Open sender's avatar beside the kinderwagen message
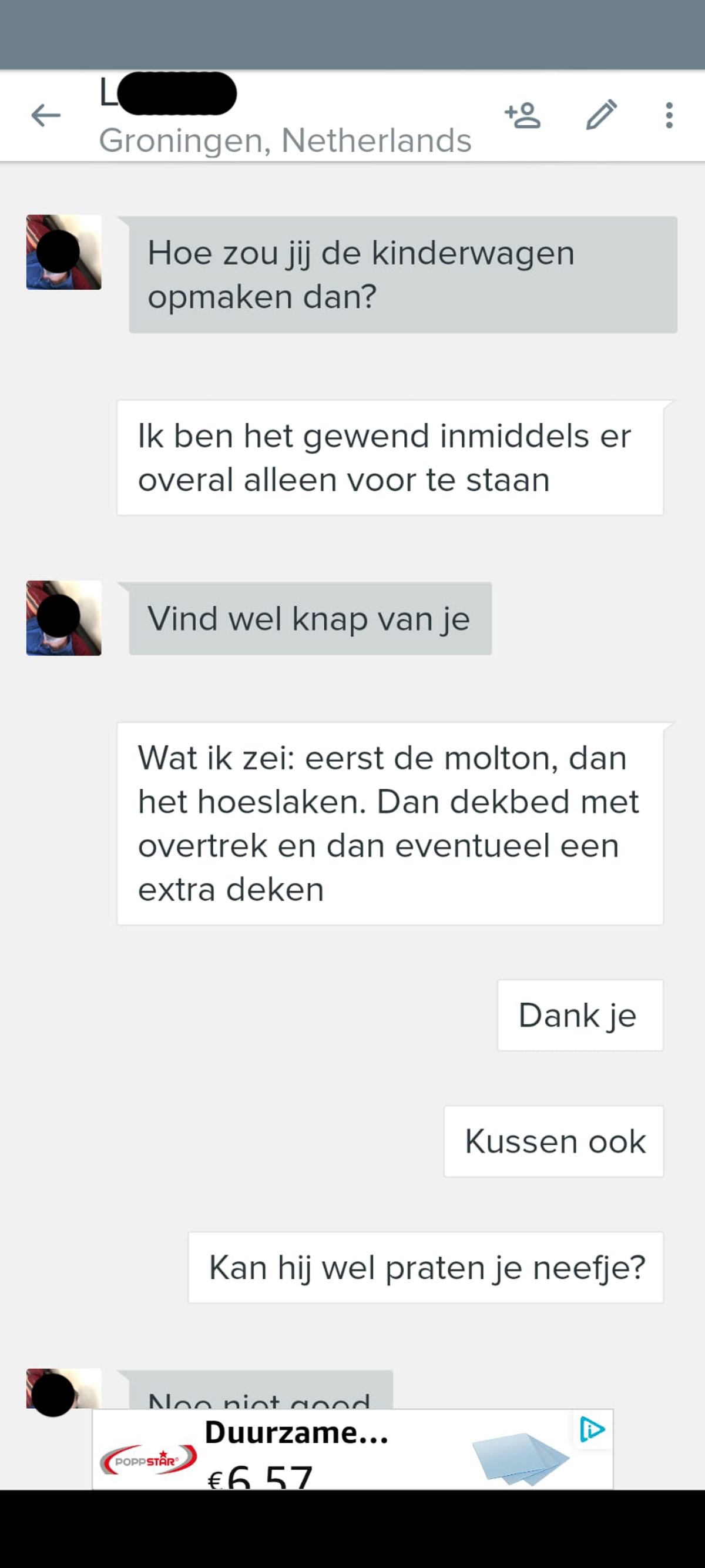 pyautogui.click(x=64, y=252)
